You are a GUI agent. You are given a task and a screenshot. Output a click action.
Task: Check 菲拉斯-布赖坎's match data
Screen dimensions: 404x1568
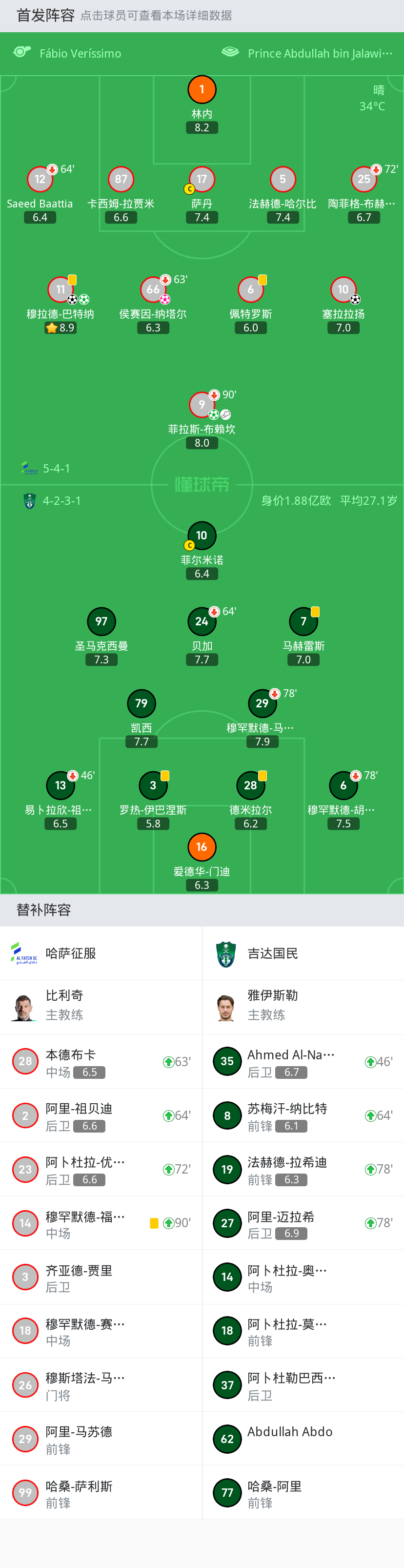click(202, 405)
